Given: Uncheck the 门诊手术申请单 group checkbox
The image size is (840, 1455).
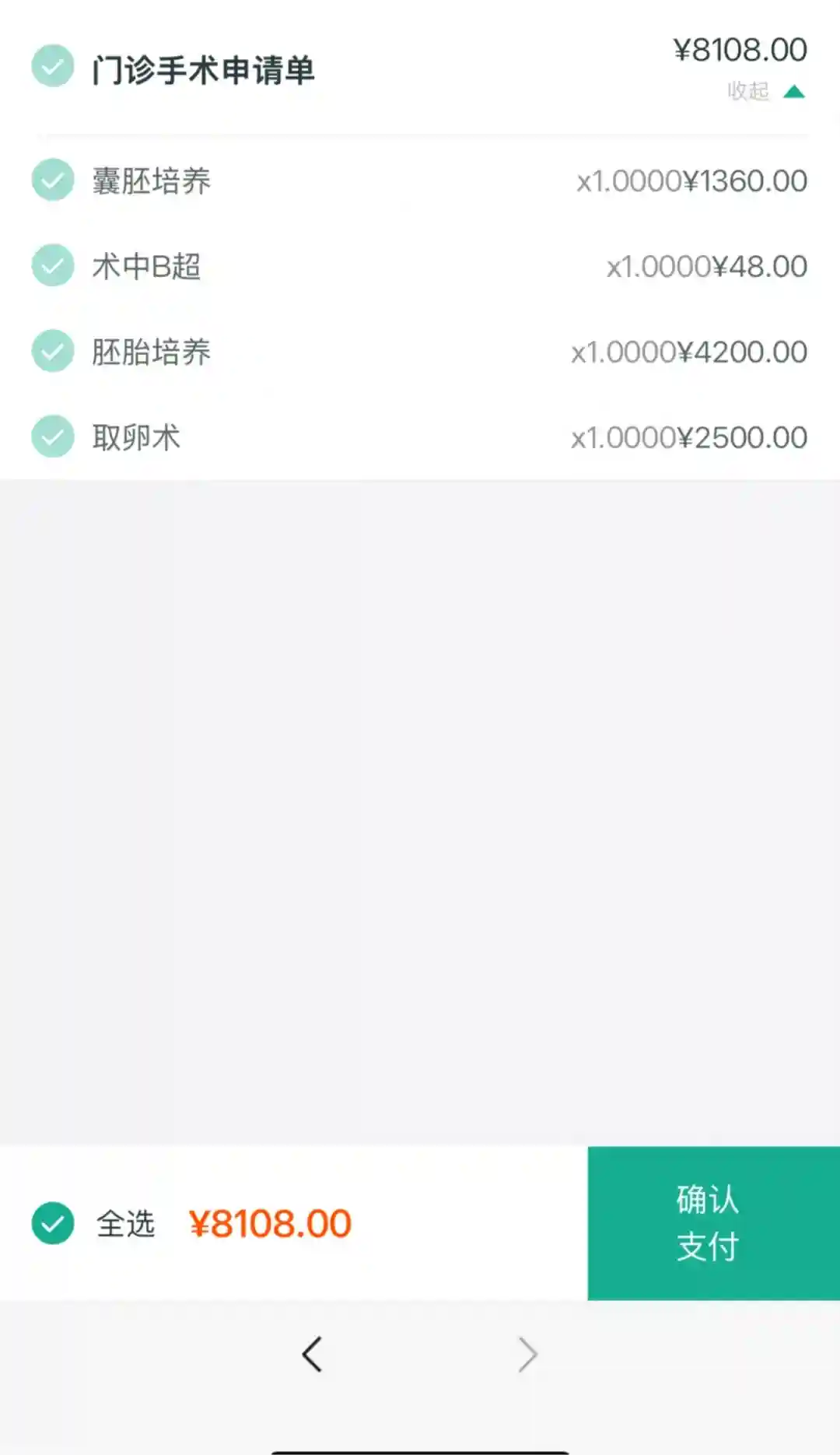Looking at the screenshot, I should (52, 66).
